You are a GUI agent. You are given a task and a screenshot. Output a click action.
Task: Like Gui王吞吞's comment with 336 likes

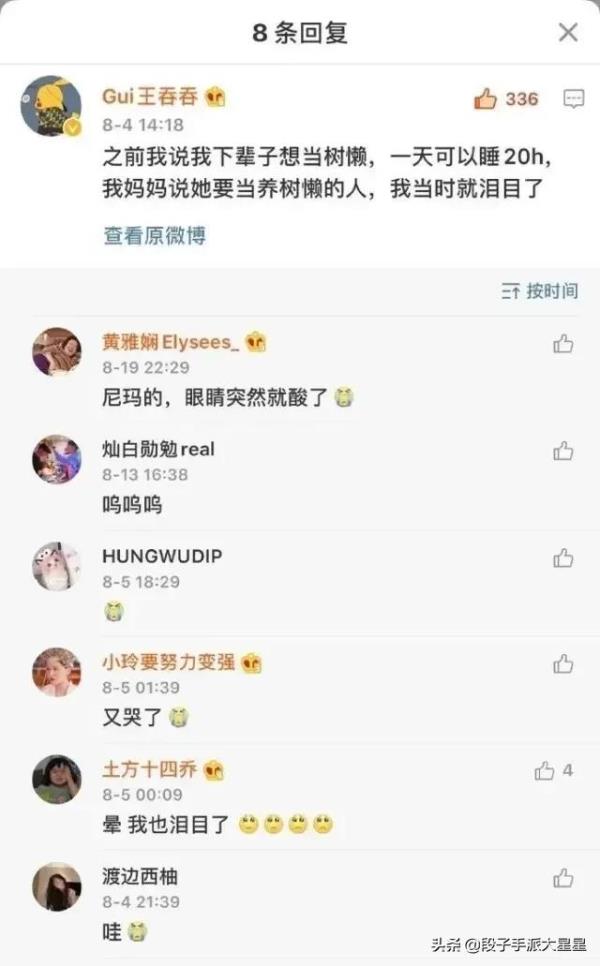click(x=487, y=99)
